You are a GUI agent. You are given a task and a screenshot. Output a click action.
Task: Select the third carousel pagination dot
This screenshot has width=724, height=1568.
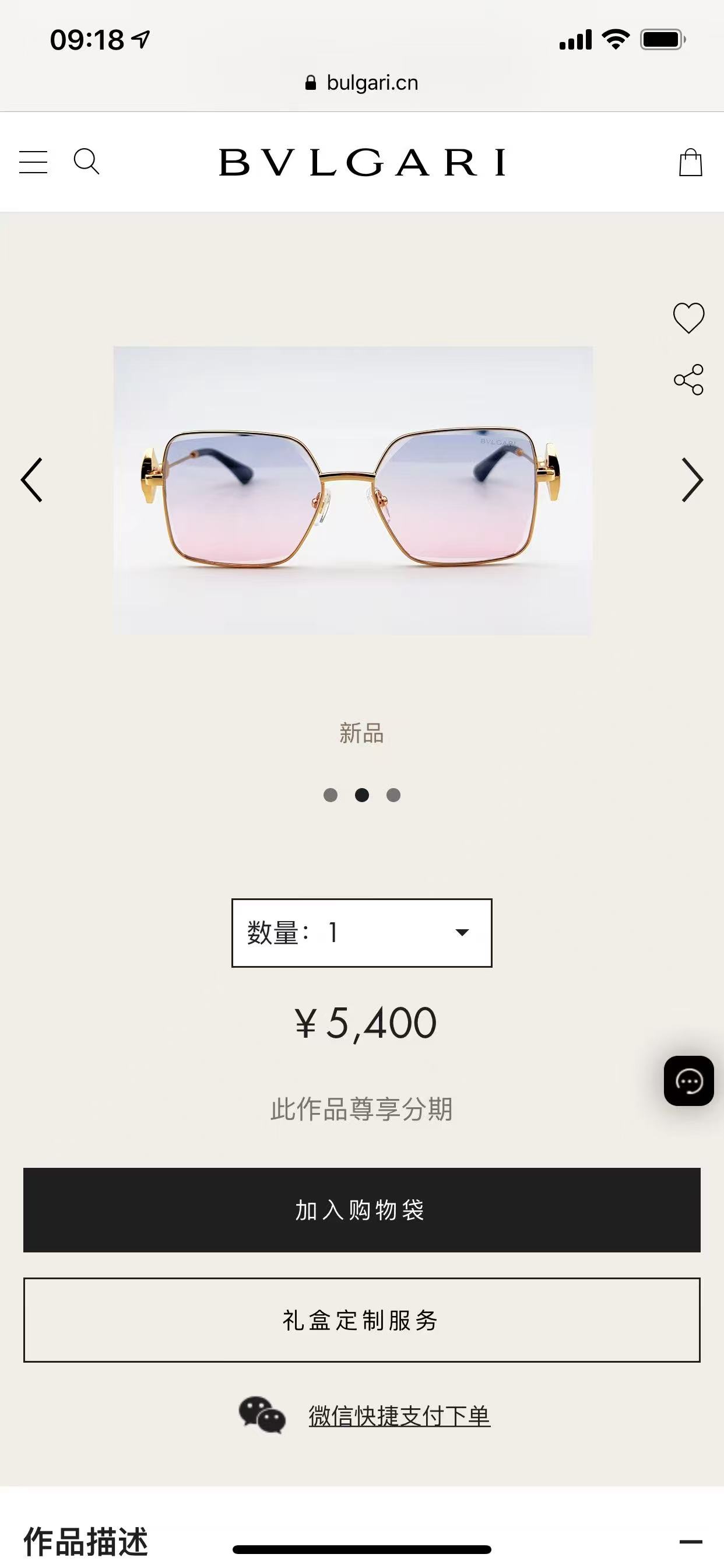tap(392, 796)
